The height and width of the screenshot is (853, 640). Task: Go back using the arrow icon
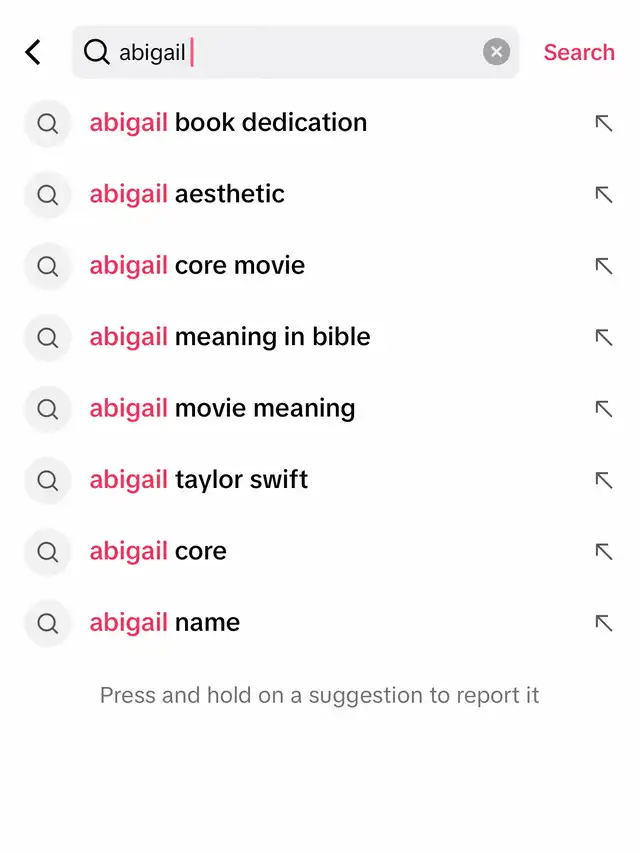(x=33, y=52)
